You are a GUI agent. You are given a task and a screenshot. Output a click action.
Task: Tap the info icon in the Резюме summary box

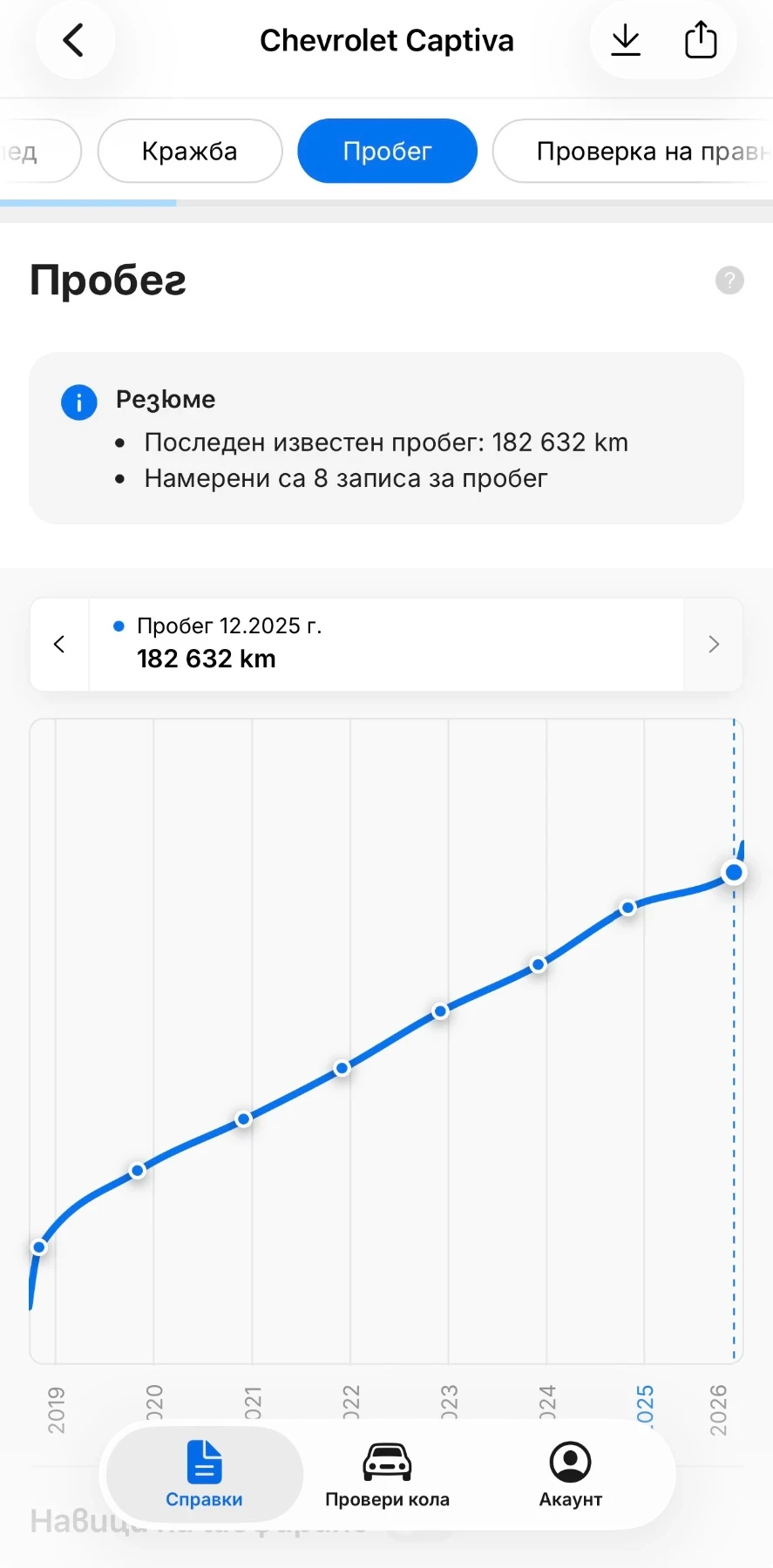coord(78,402)
